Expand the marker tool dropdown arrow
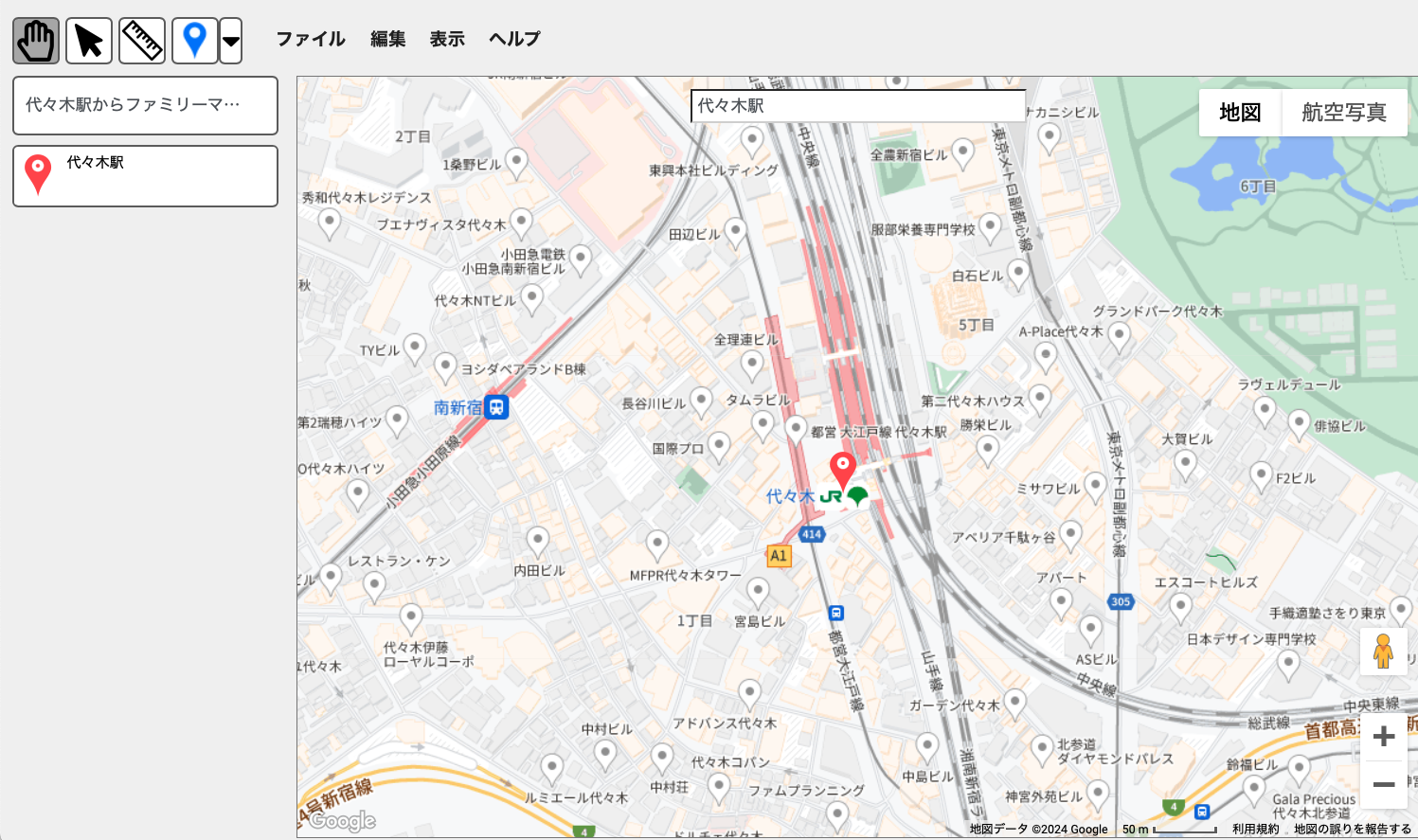 (x=231, y=41)
